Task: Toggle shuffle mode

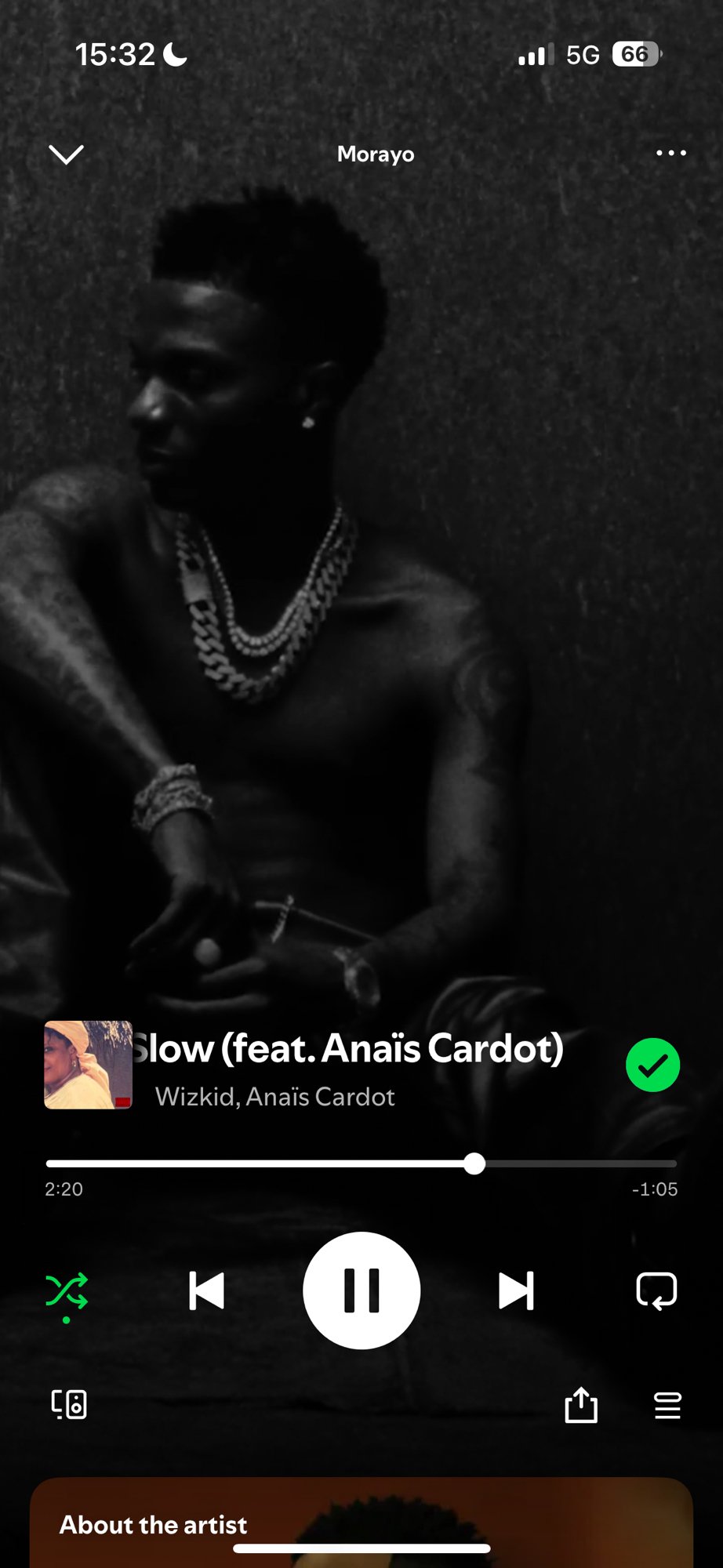Action: click(x=67, y=1290)
